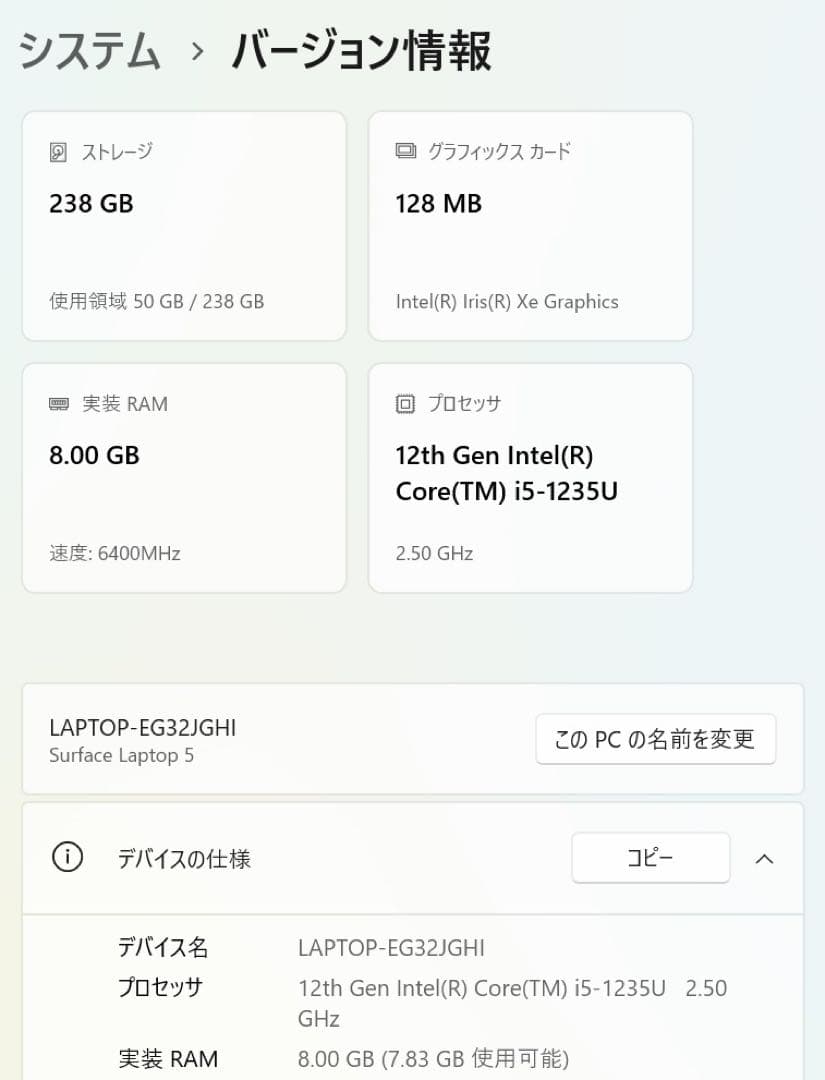Image resolution: width=825 pixels, height=1080 pixels.
Task: Expand the device specifications panel
Action: [x=765, y=858]
